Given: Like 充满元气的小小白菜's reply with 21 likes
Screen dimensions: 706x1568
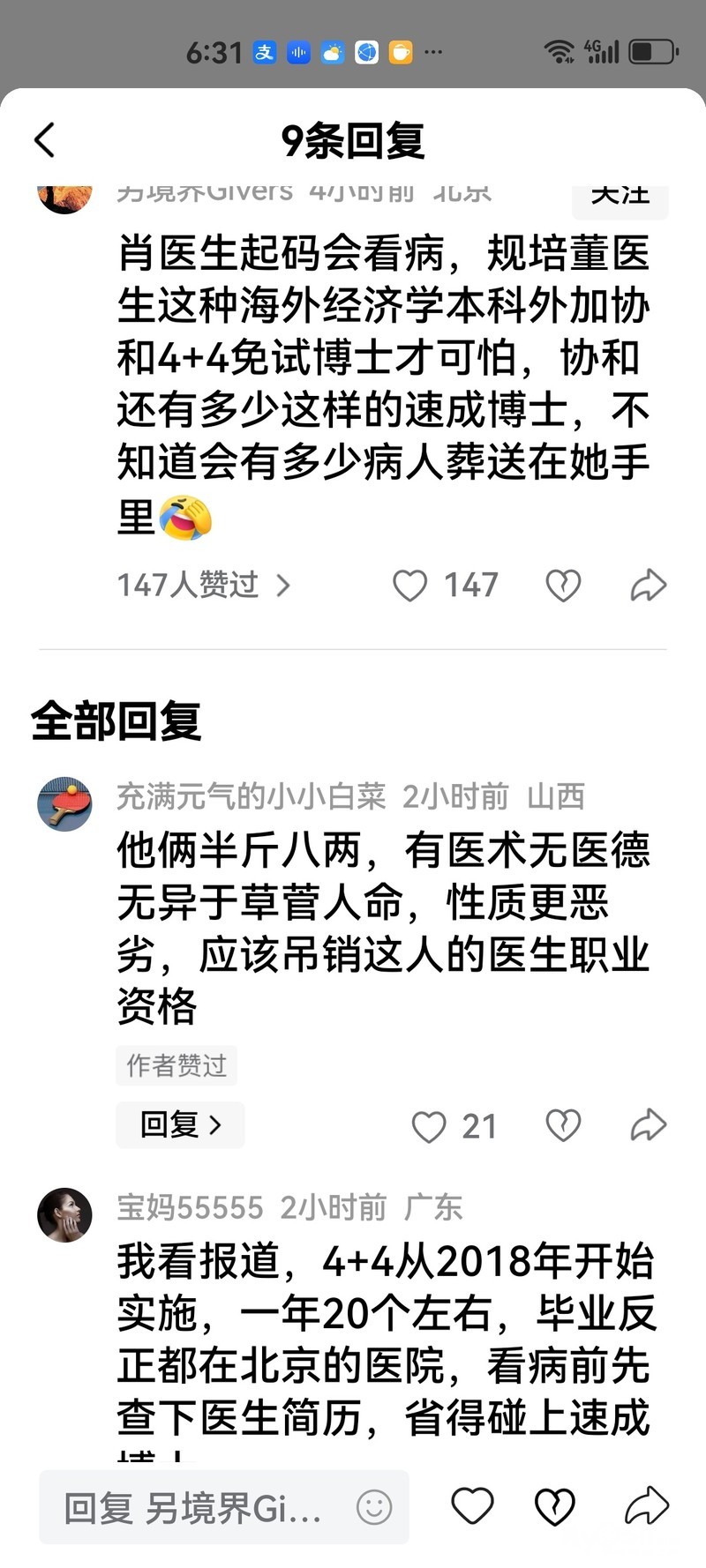Looking at the screenshot, I should click(430, 1127).
